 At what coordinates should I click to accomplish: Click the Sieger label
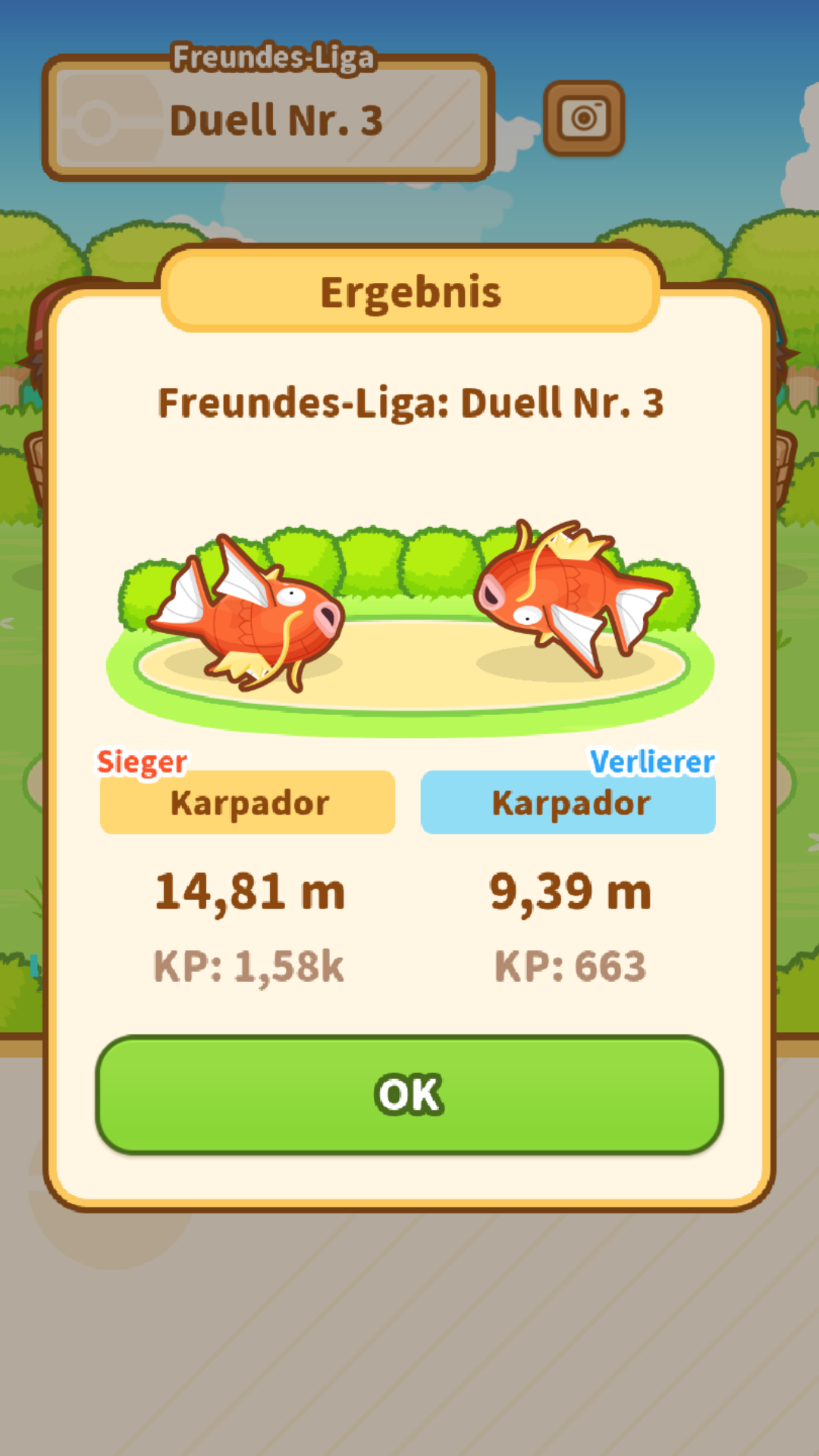tap(140, 762)
